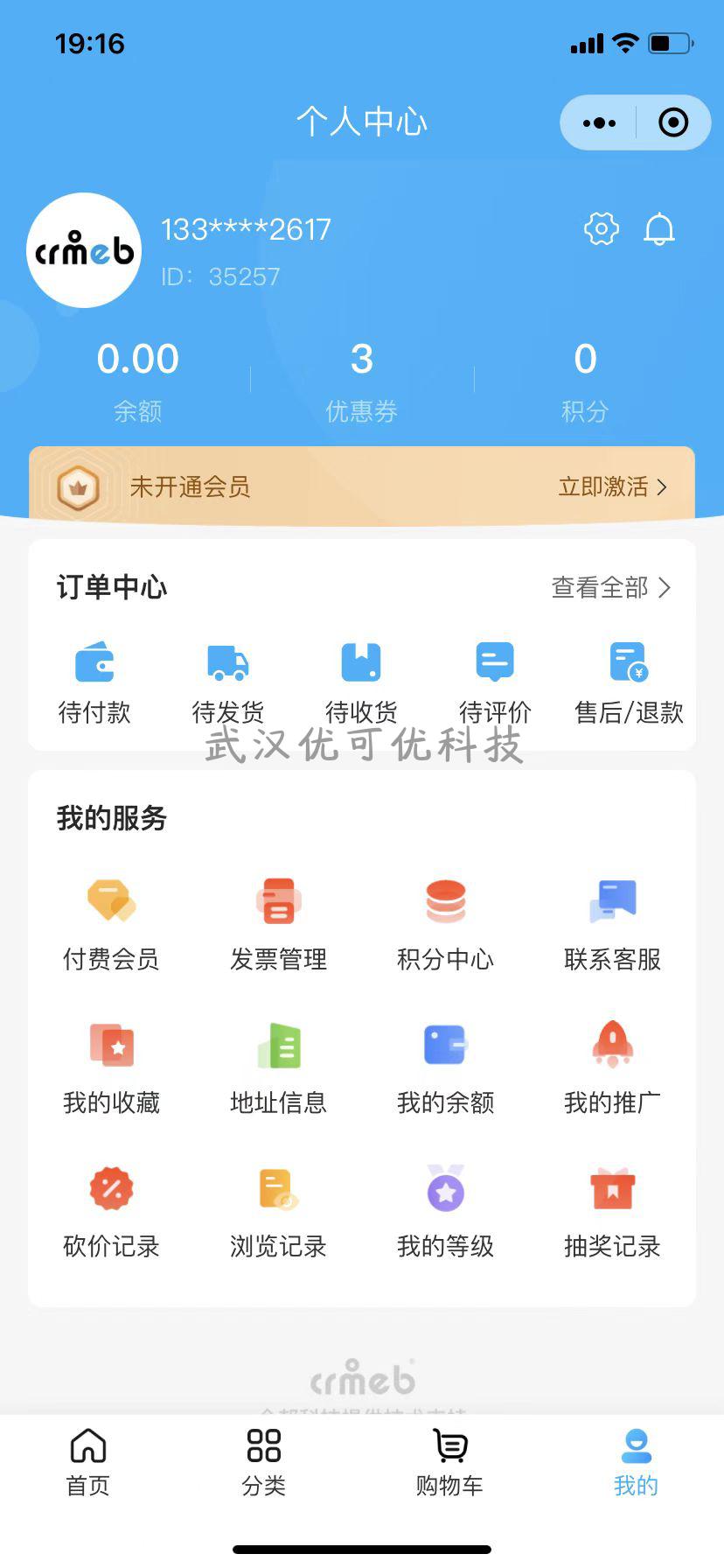Switch to the 购物车 cart tab
Screen dimensions: 724x1568
pos(449,1462)
